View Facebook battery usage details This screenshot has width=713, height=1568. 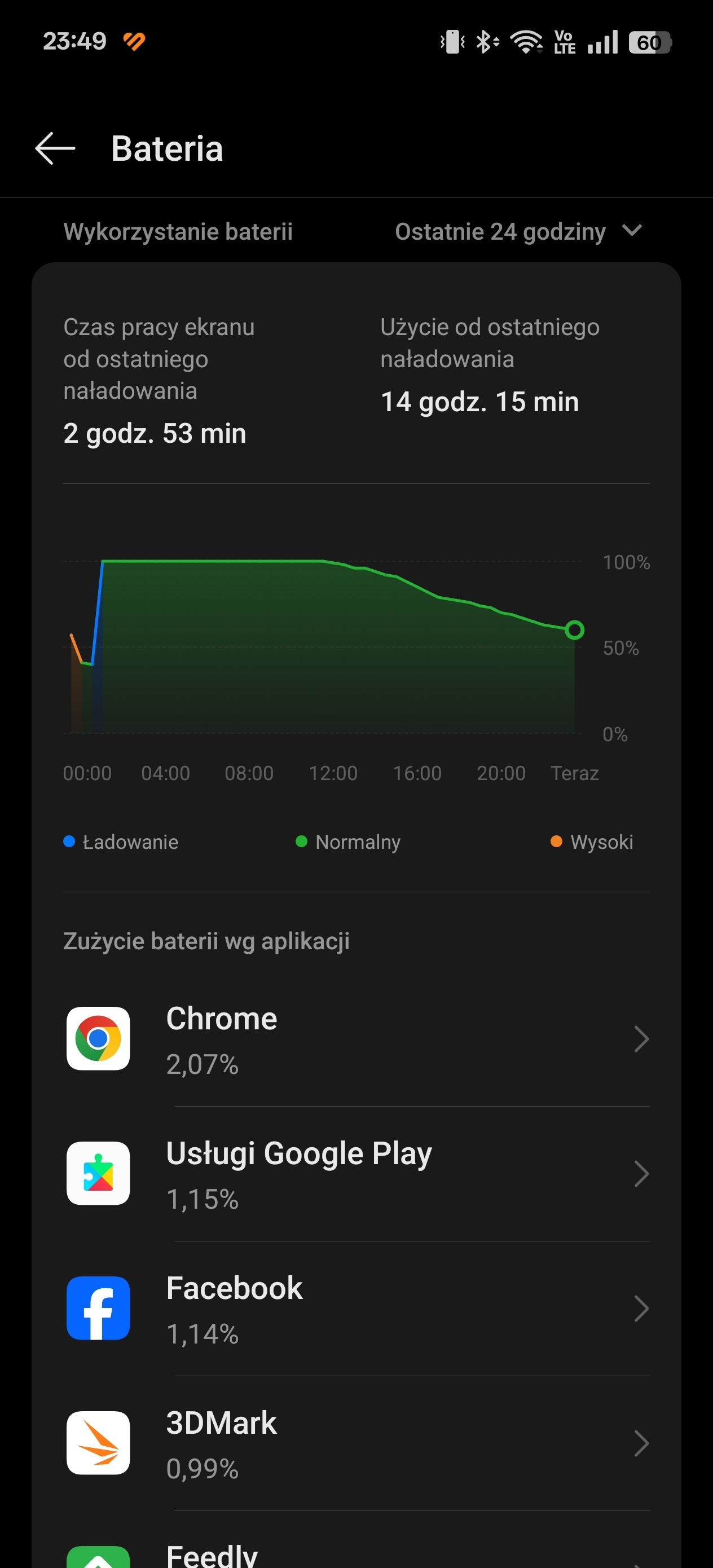coord(356,1309)
